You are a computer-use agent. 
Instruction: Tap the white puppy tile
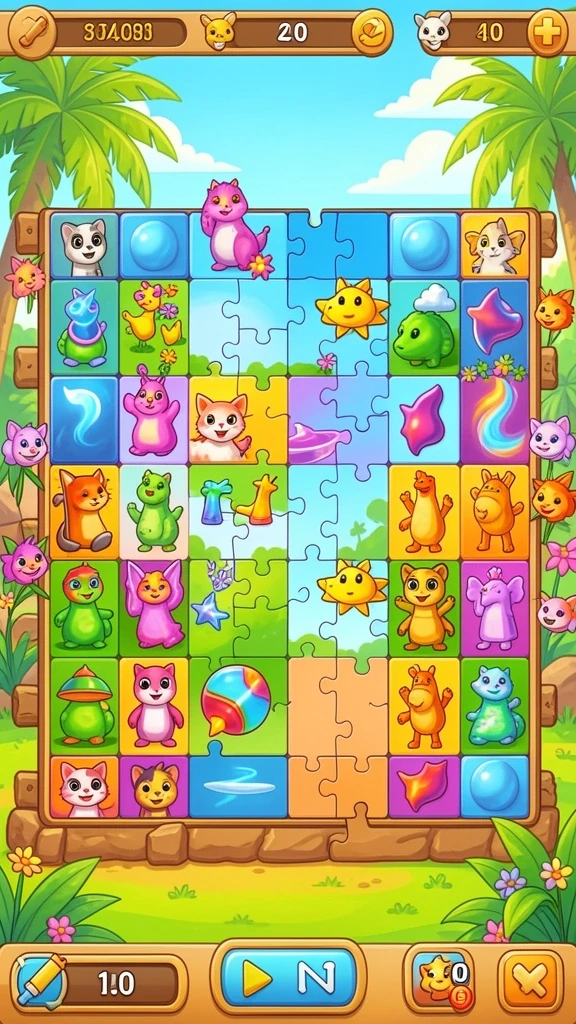coord(85,247)
